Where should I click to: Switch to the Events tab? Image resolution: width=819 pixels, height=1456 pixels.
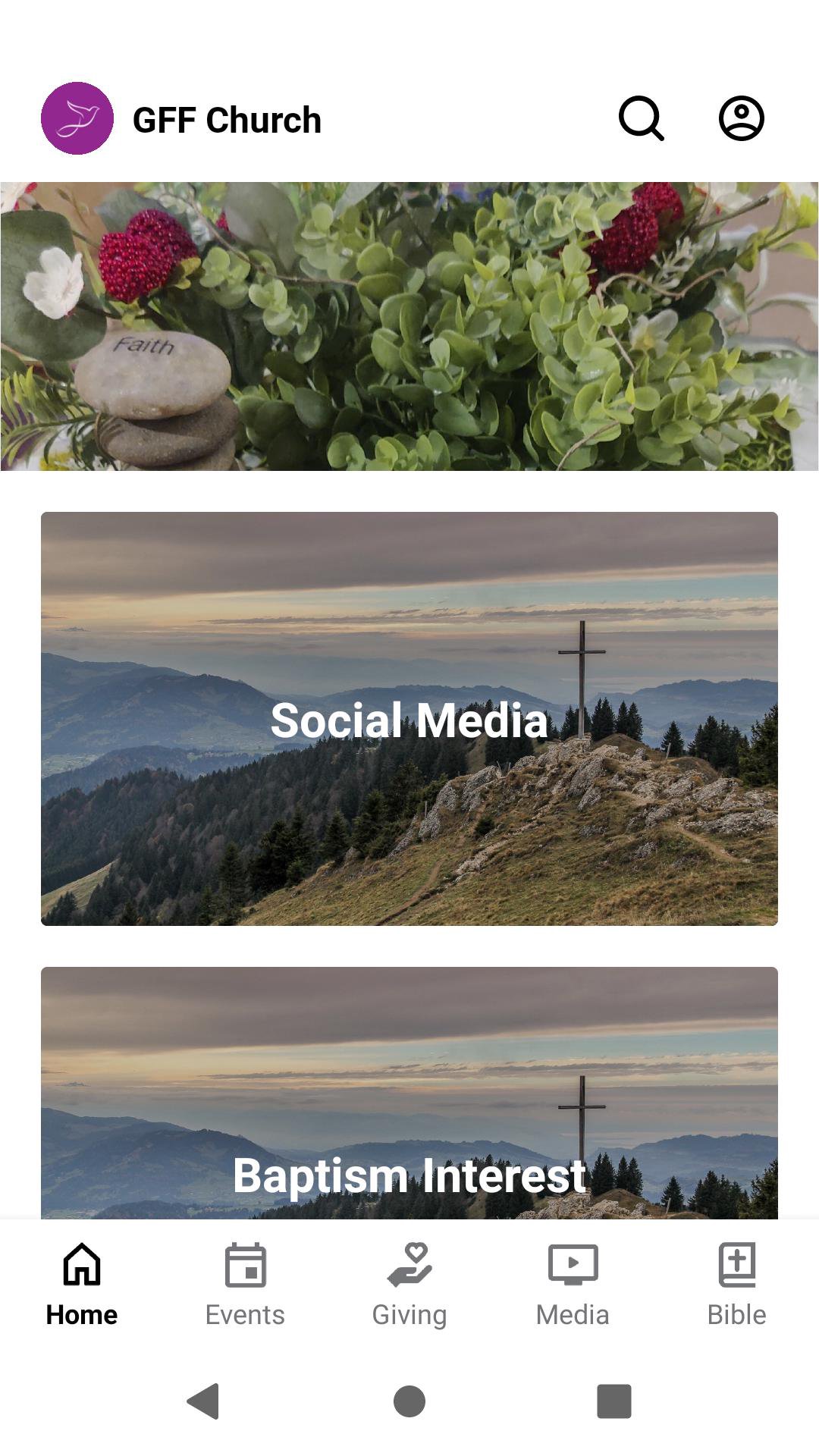click(x=245, y=1285)
